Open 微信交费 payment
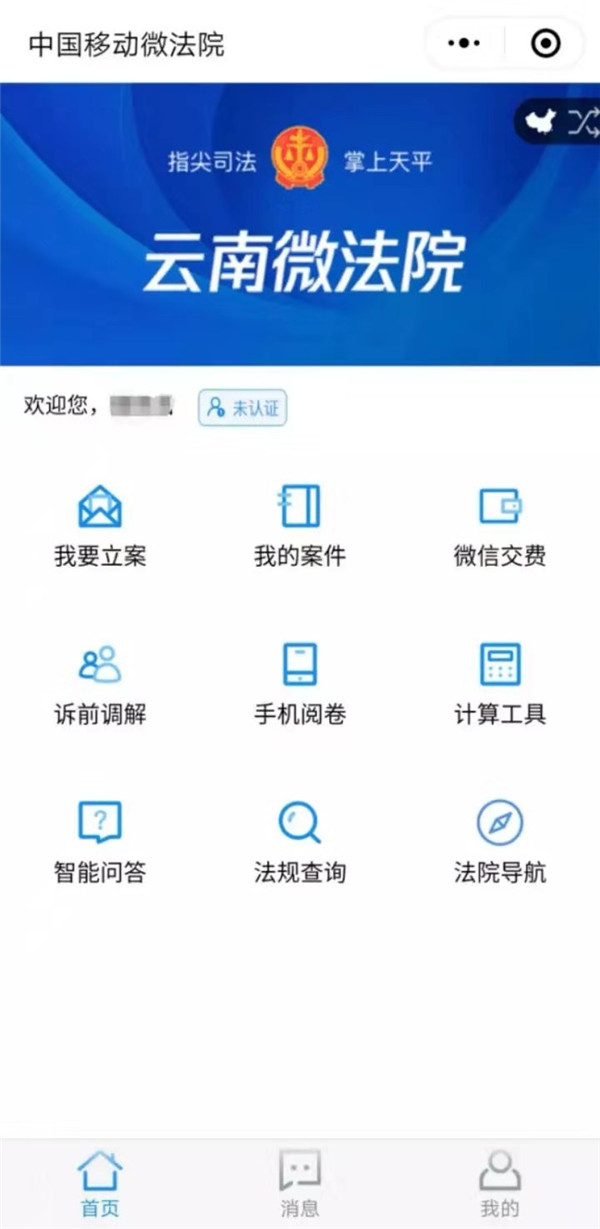The height and width of the screenshot is (1229, 600). [x=500, y=527]
